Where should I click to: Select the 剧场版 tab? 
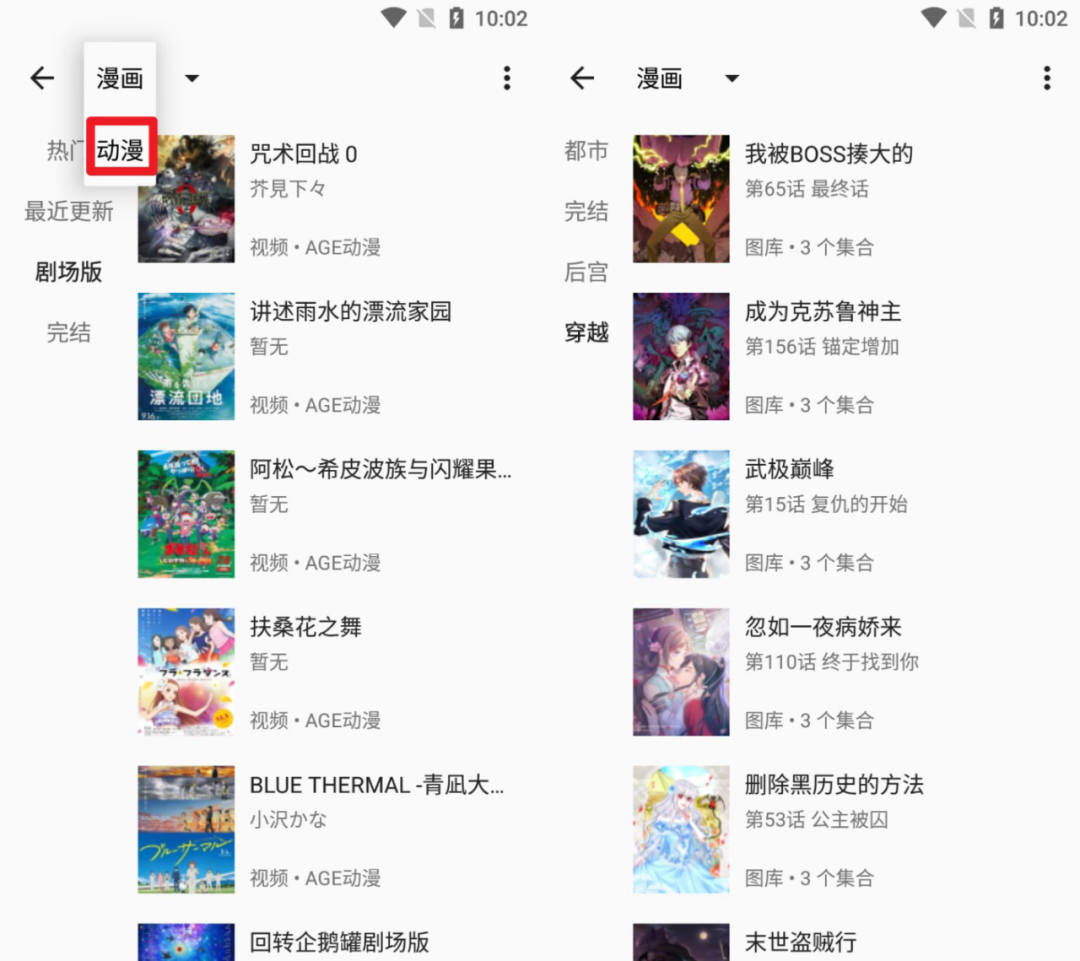(x=69, y=271)
